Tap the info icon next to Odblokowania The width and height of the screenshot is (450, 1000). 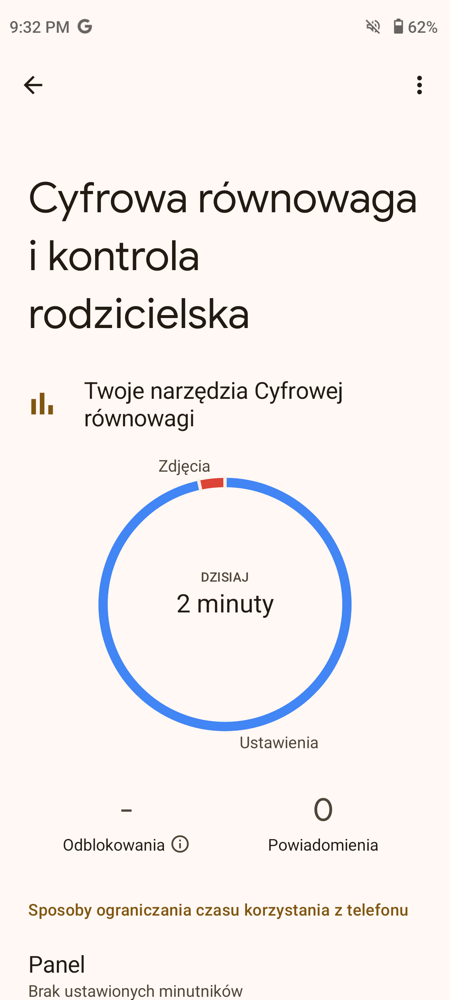tap(180, 845)
